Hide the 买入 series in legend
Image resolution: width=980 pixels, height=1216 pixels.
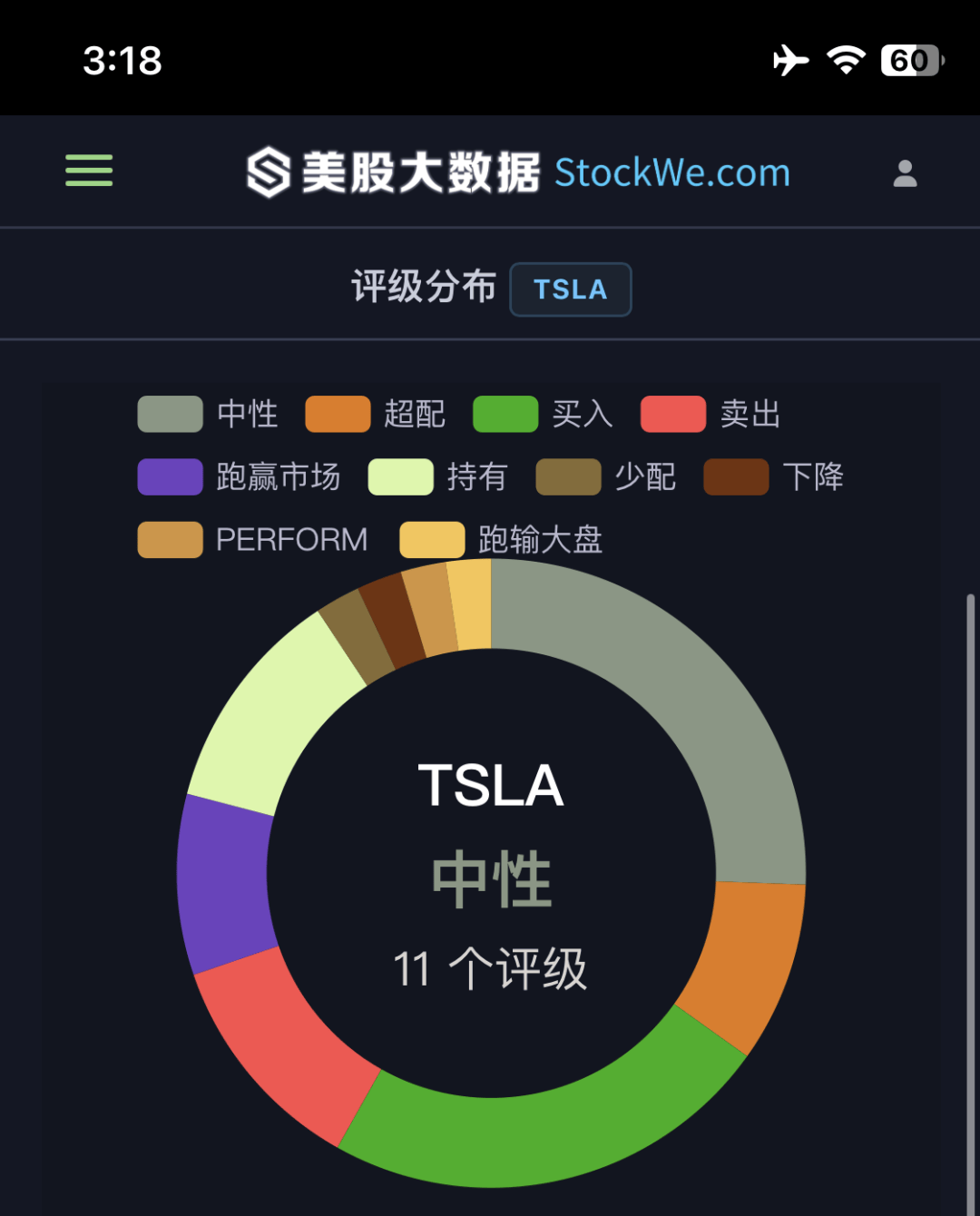(x=544, y=414)
